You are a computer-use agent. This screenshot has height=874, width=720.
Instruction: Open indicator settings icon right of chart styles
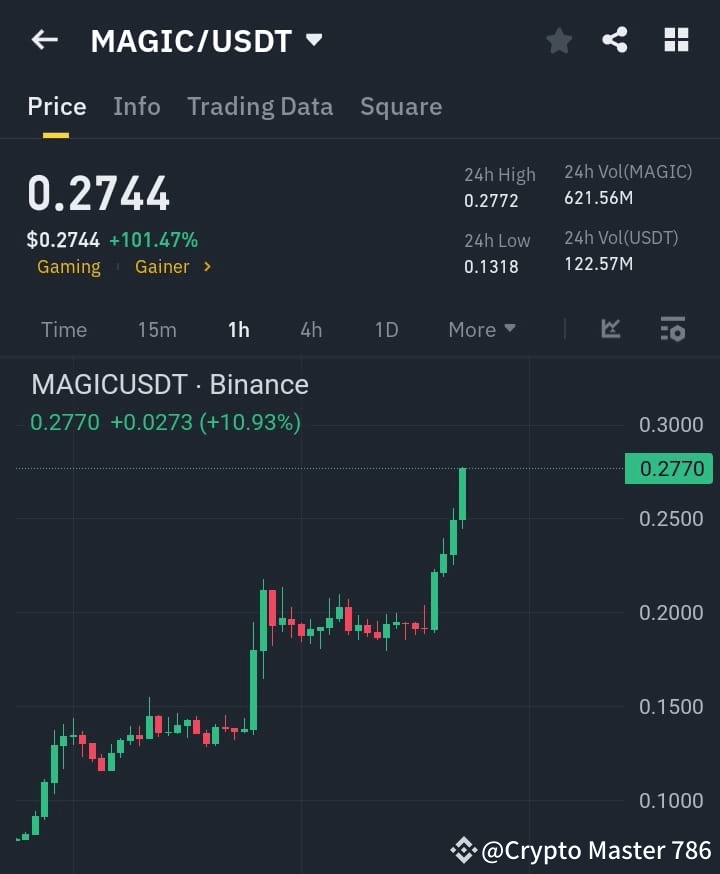[674, 329]
